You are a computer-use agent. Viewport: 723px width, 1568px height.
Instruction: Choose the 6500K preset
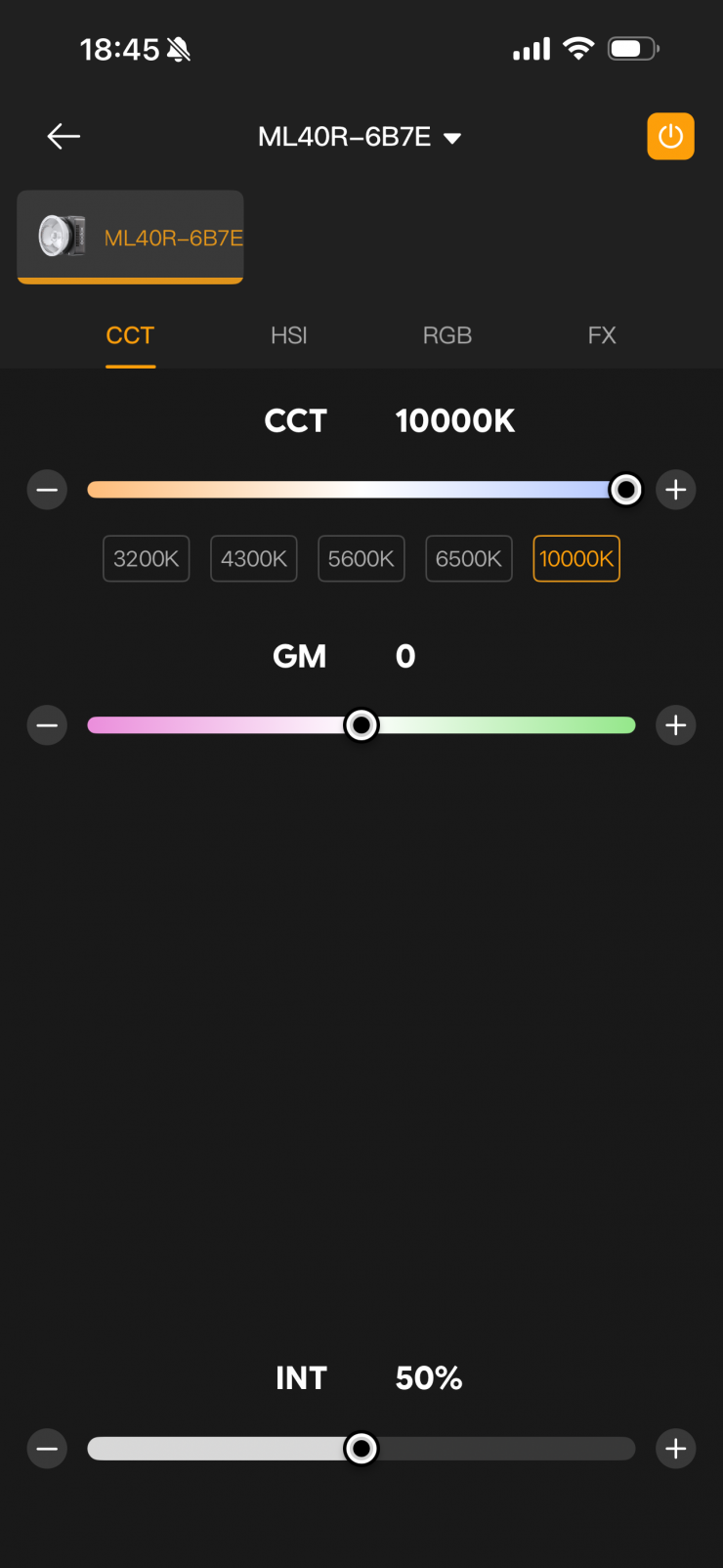coord(469,559)
